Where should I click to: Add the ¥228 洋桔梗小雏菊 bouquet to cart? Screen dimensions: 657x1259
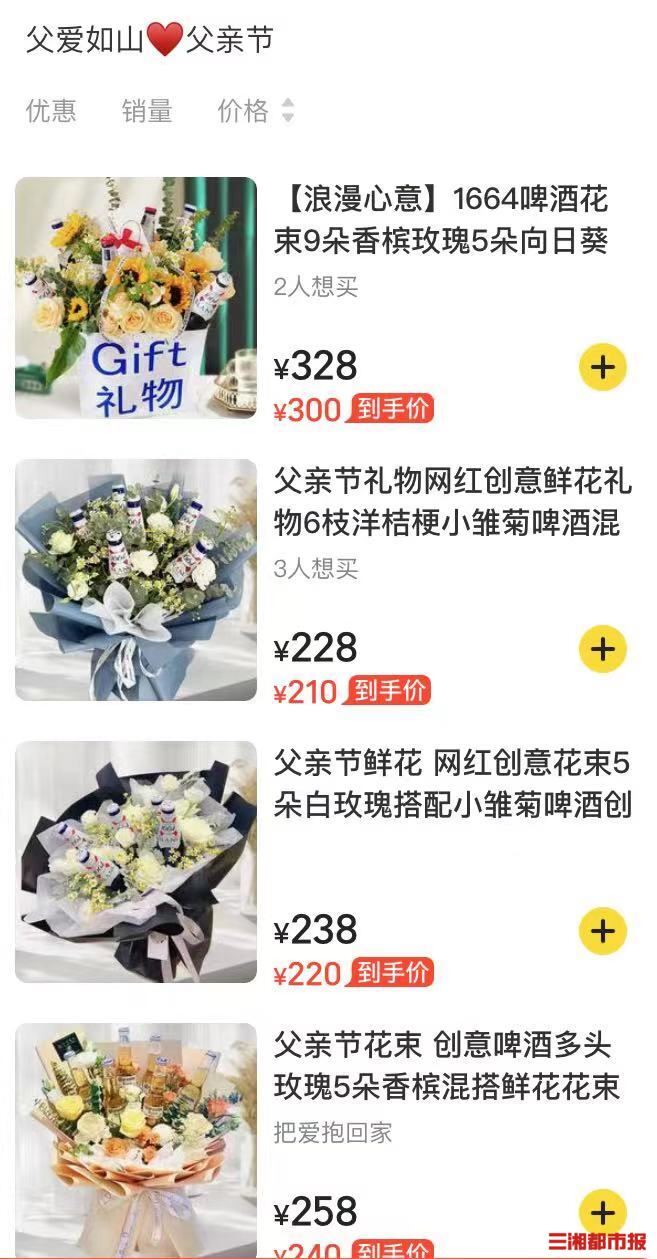pyautogui.click(x=602, y=649)
